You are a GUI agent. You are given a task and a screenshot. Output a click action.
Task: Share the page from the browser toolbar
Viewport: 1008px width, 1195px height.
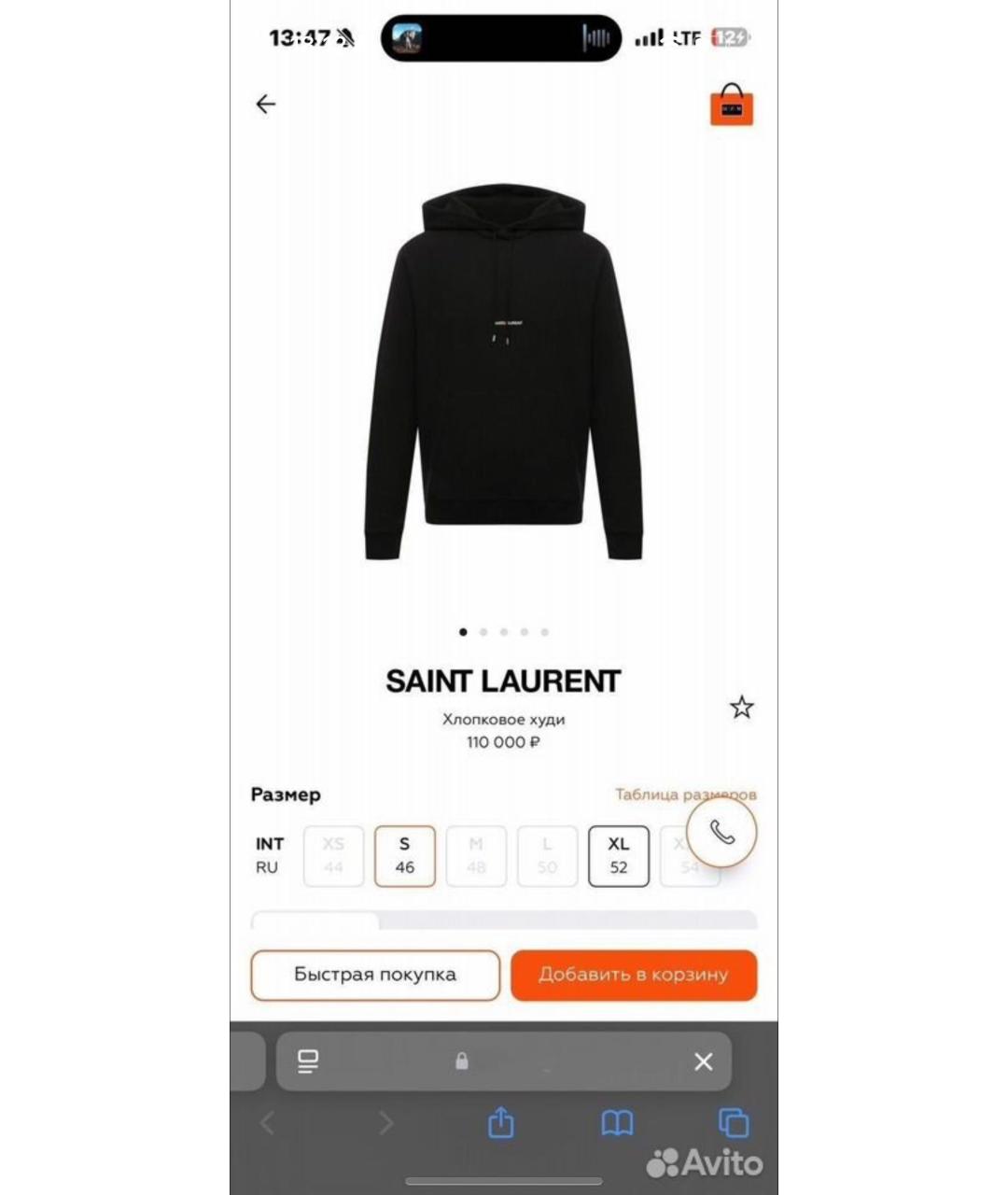click(x=501, y=1122)
